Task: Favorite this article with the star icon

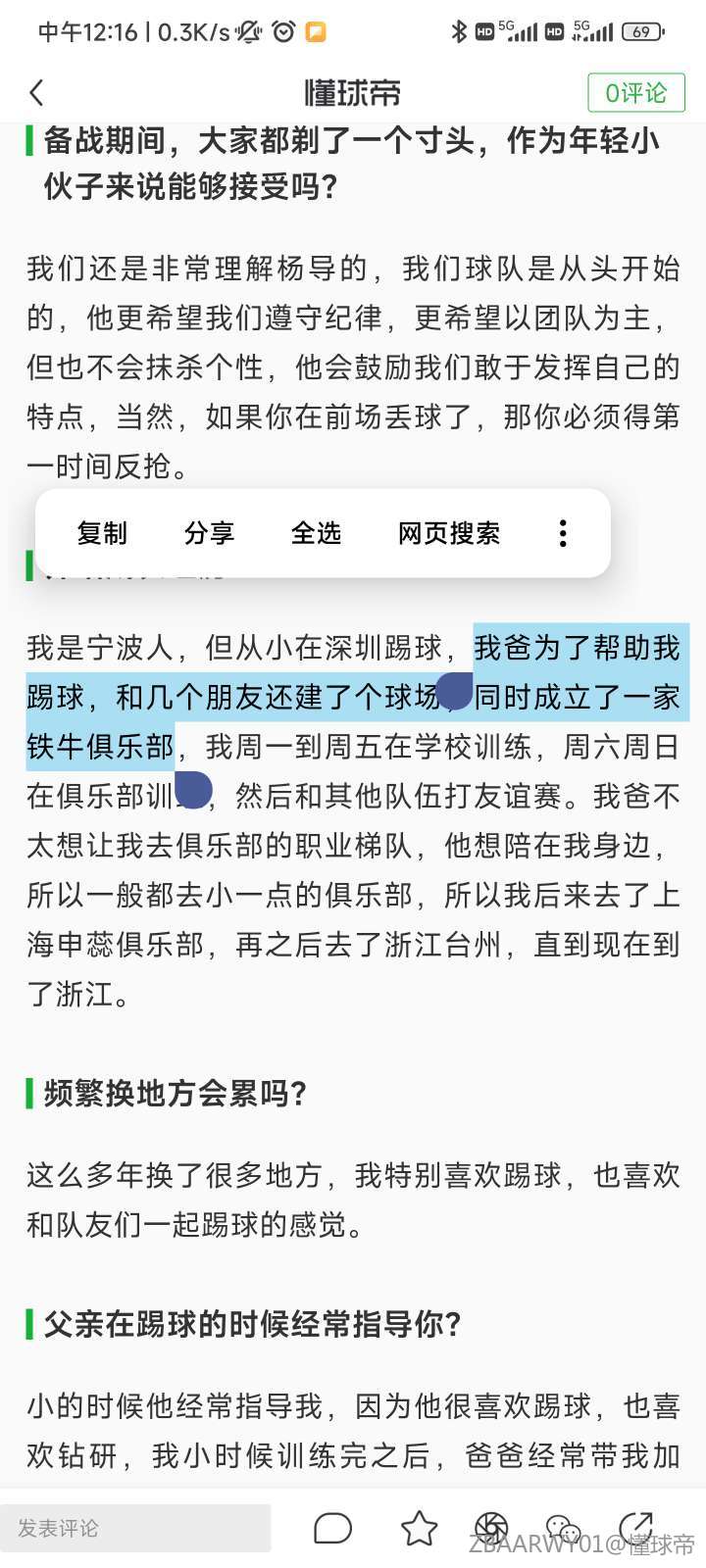Action: pyautogui.click(x=419, y=1528)
